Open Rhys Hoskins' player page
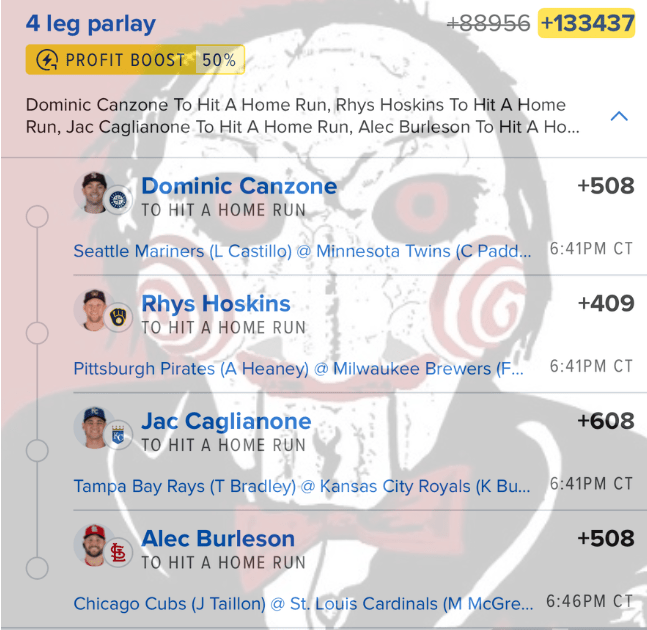 (x=216, y=304)
